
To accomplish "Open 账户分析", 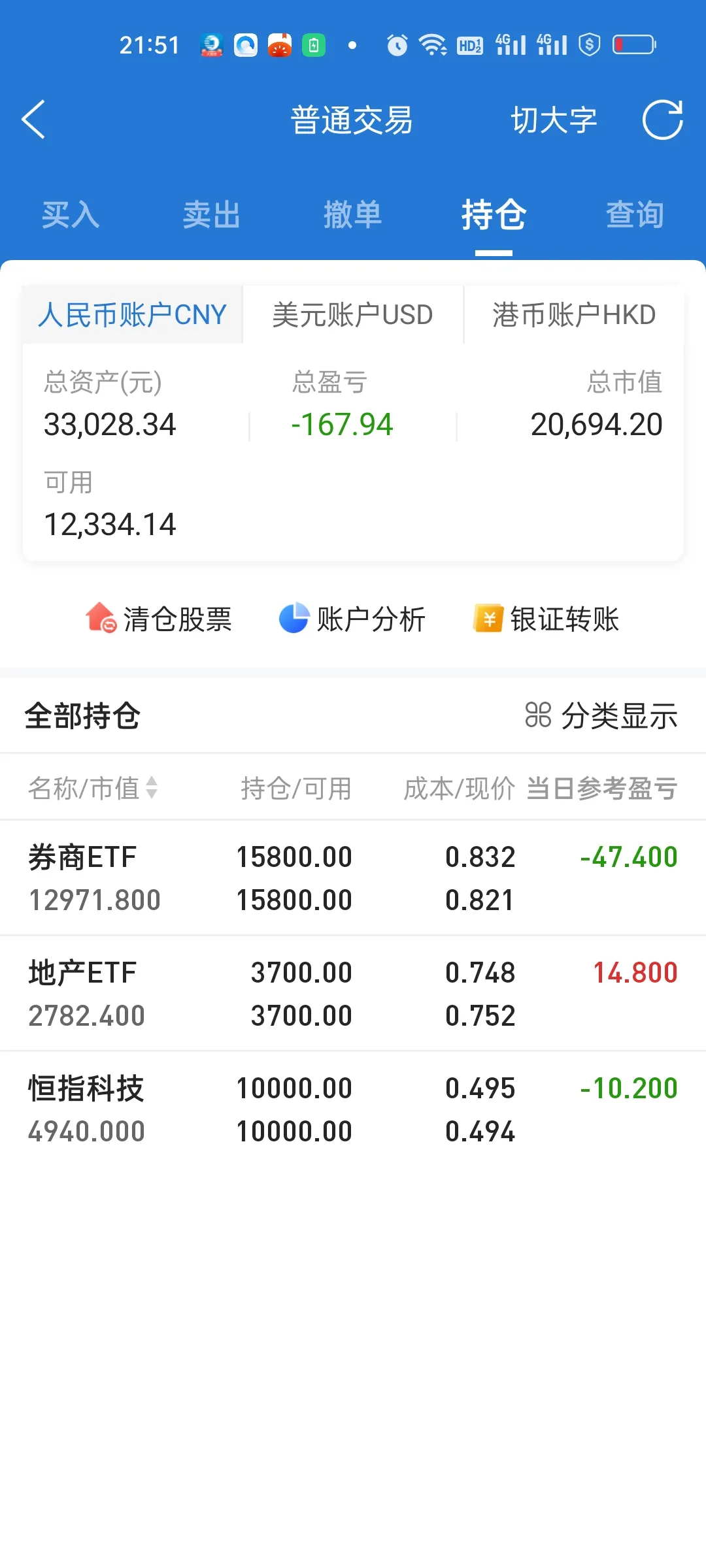I will point(352,619).
